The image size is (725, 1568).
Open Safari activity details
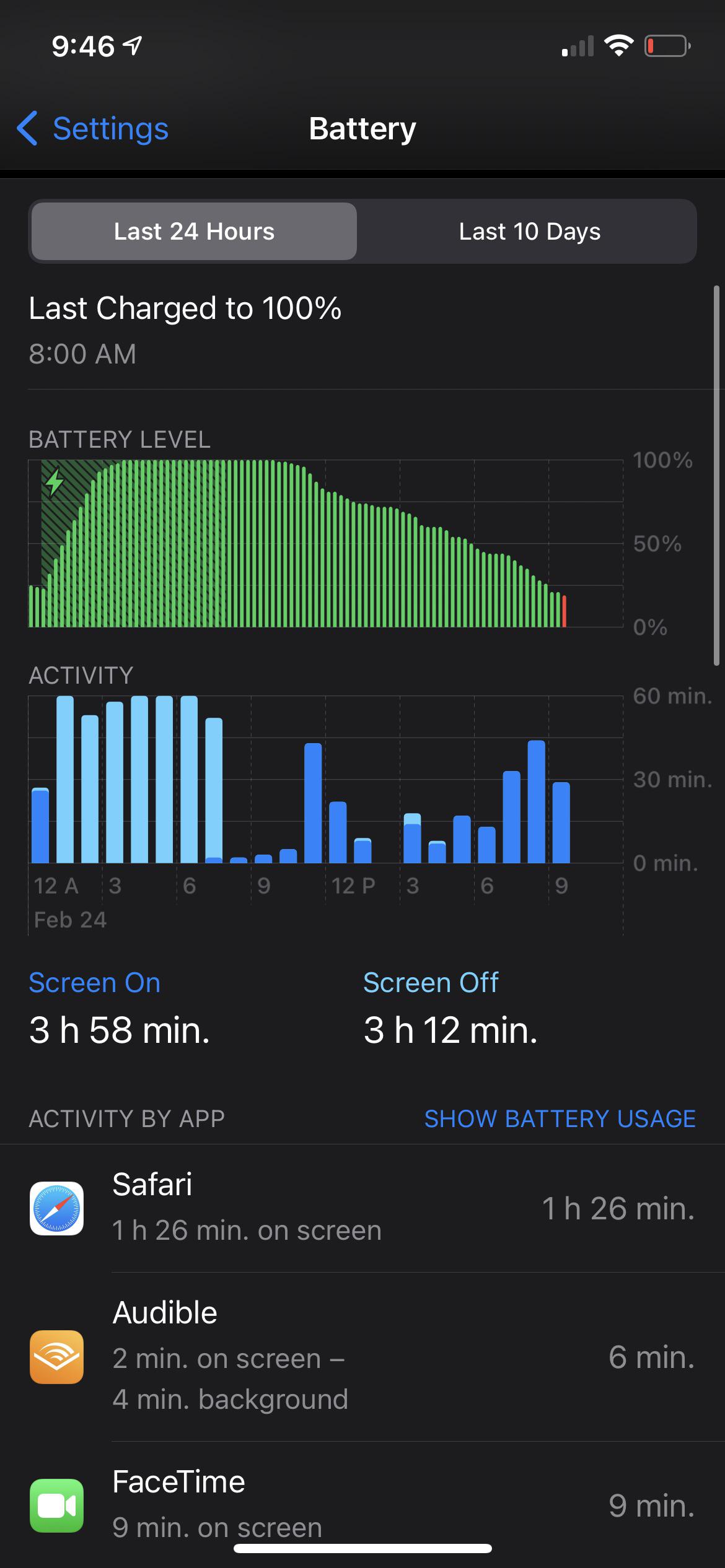coord(362,1208)
